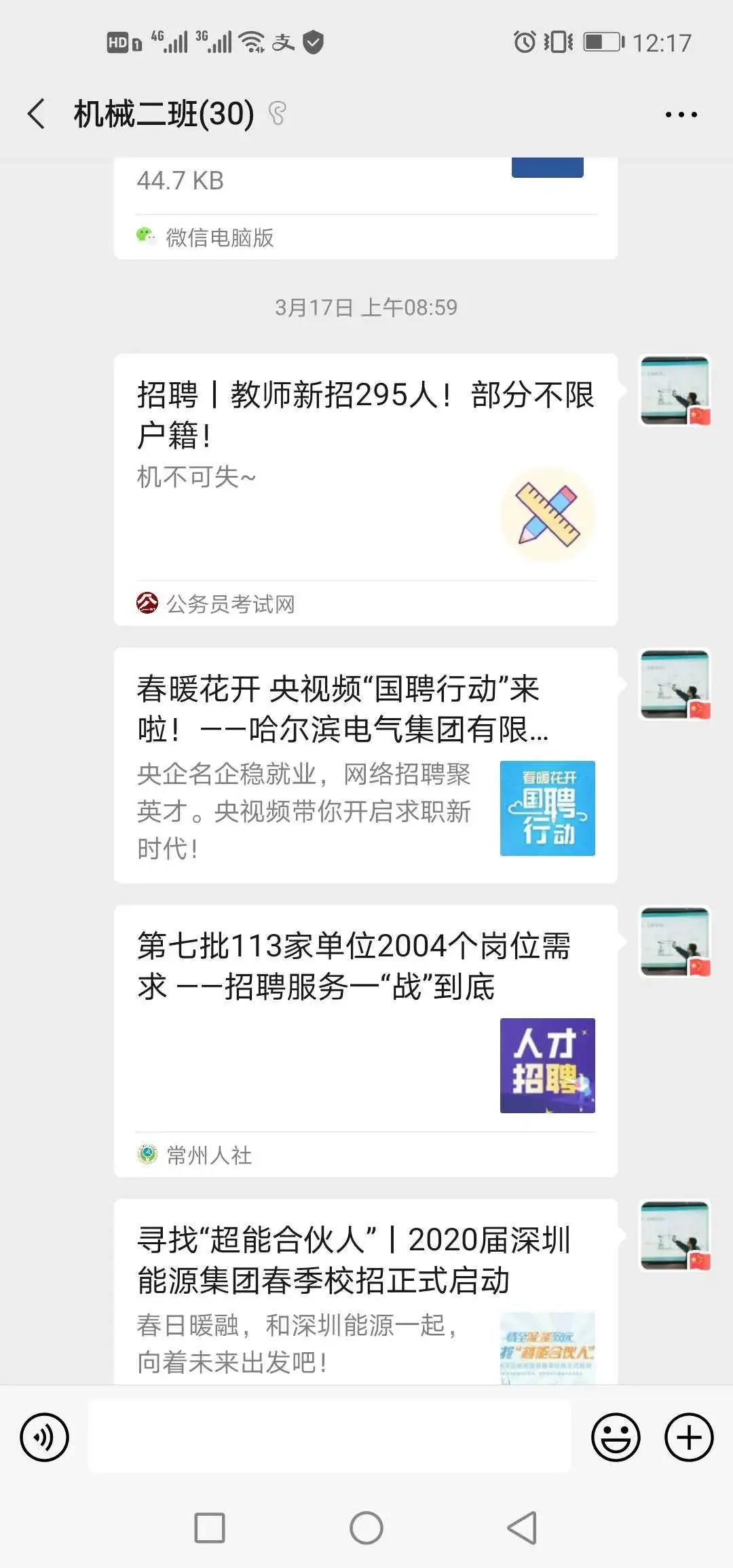Open the 寻找超能合伙人 深圳能源 article
733x1568 pixels.
(365, 1293)
